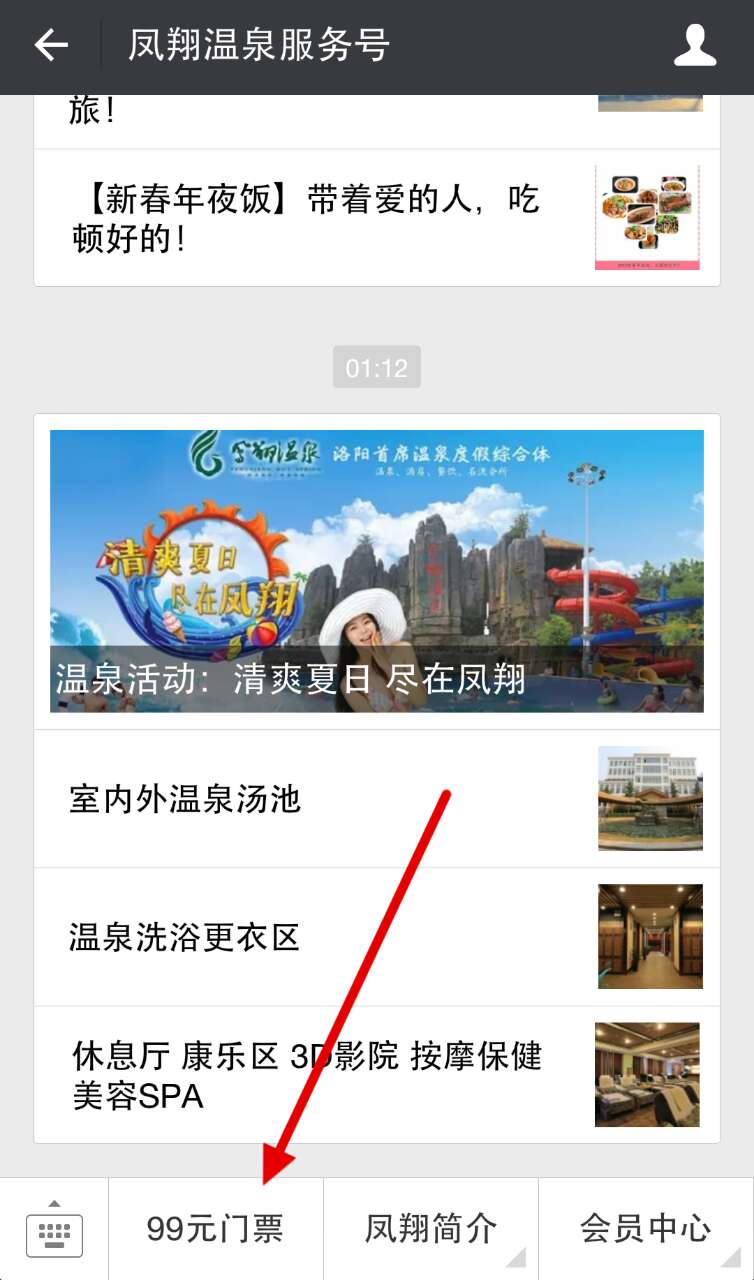Open the account profile icon
The image size is (754, 1280).
click(695, 46)
